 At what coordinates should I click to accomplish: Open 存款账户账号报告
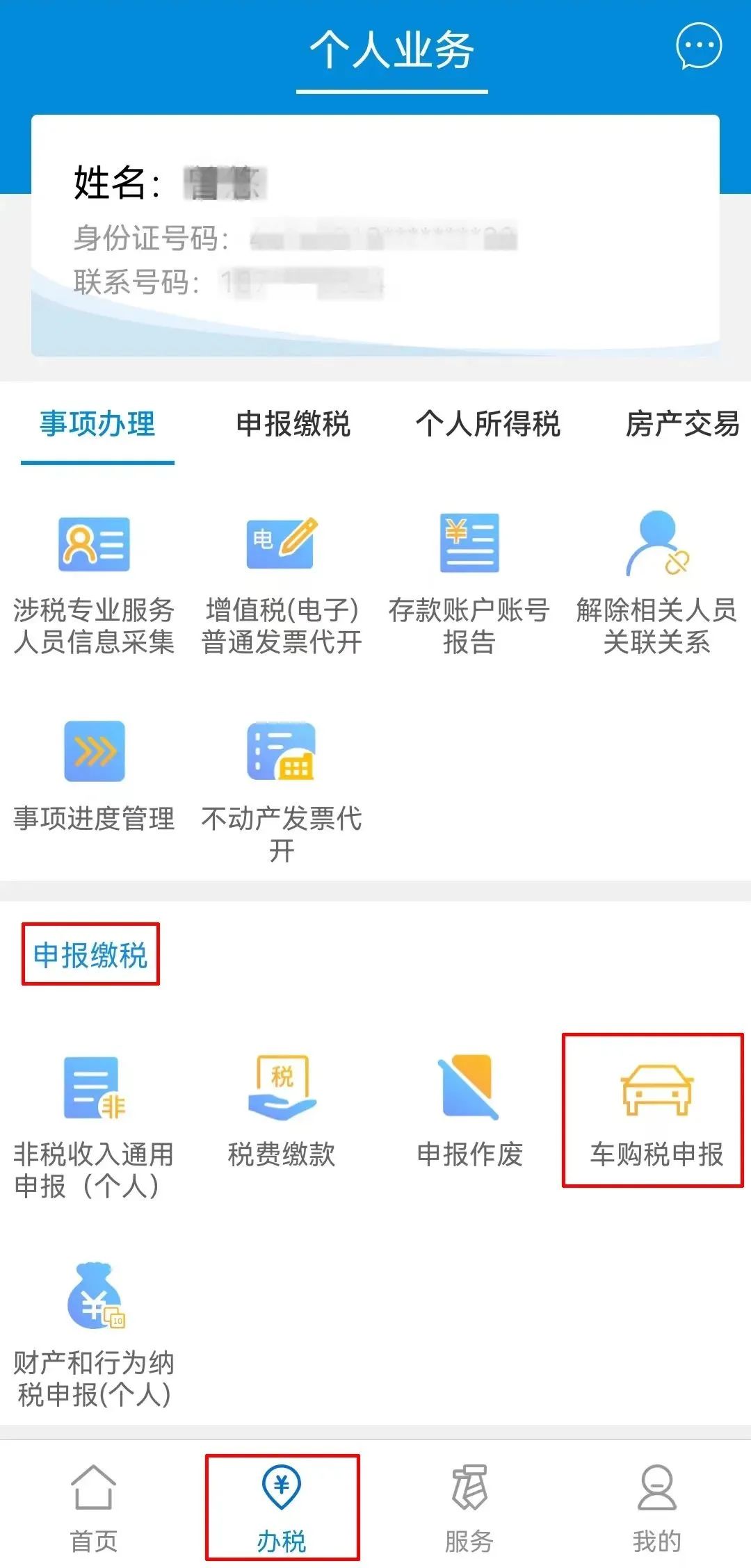(469, 584)
